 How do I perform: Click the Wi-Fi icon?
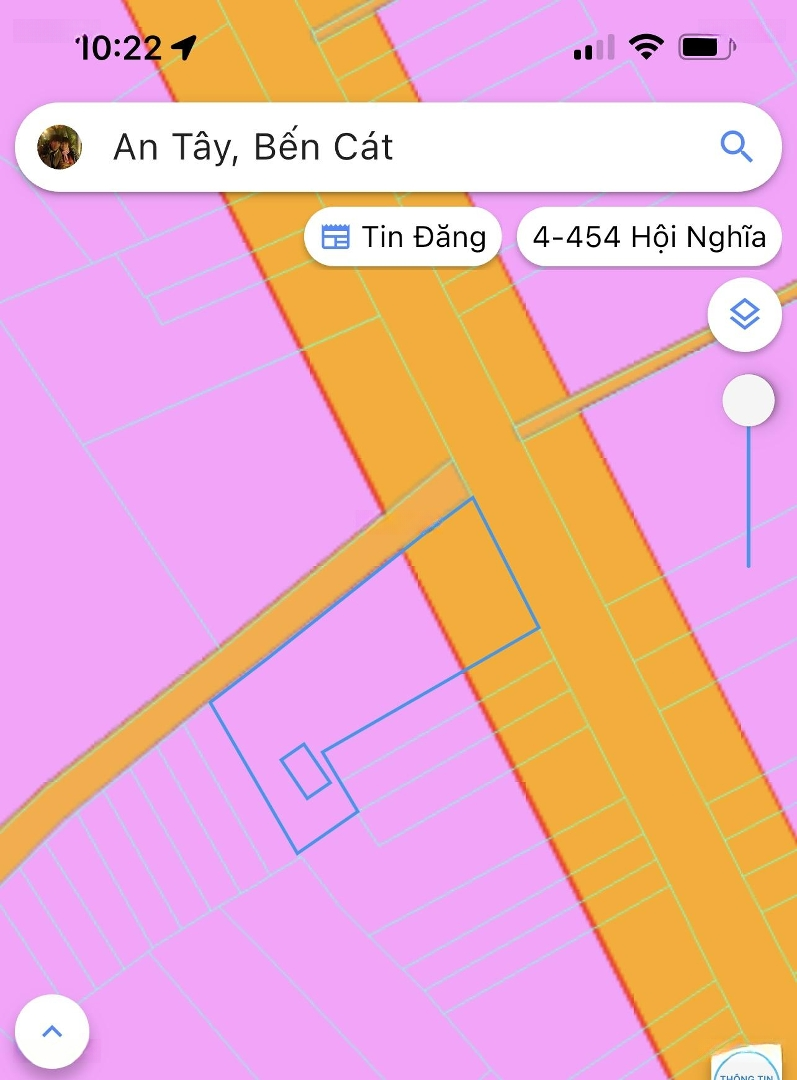coord(646,45)
